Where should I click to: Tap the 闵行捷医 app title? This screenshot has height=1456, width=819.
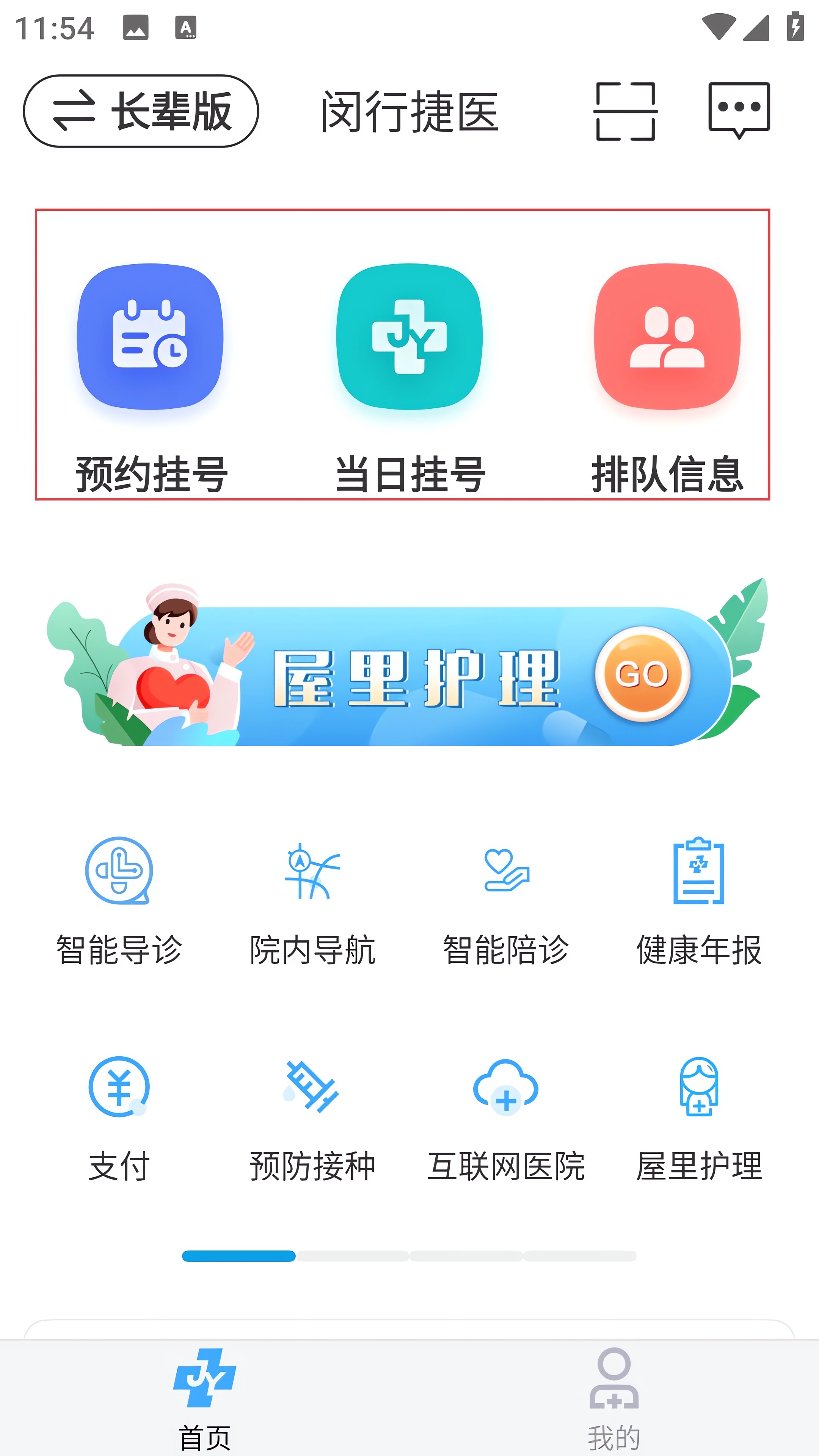tap(409, 111)
